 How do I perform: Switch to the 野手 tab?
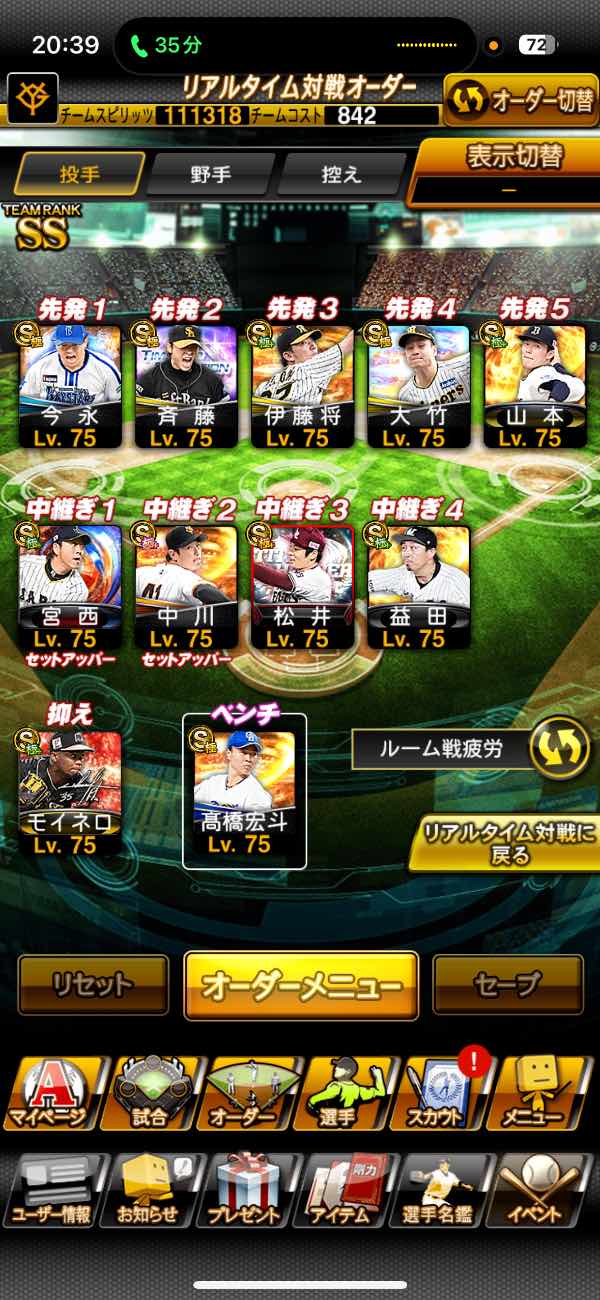[211, 174]
